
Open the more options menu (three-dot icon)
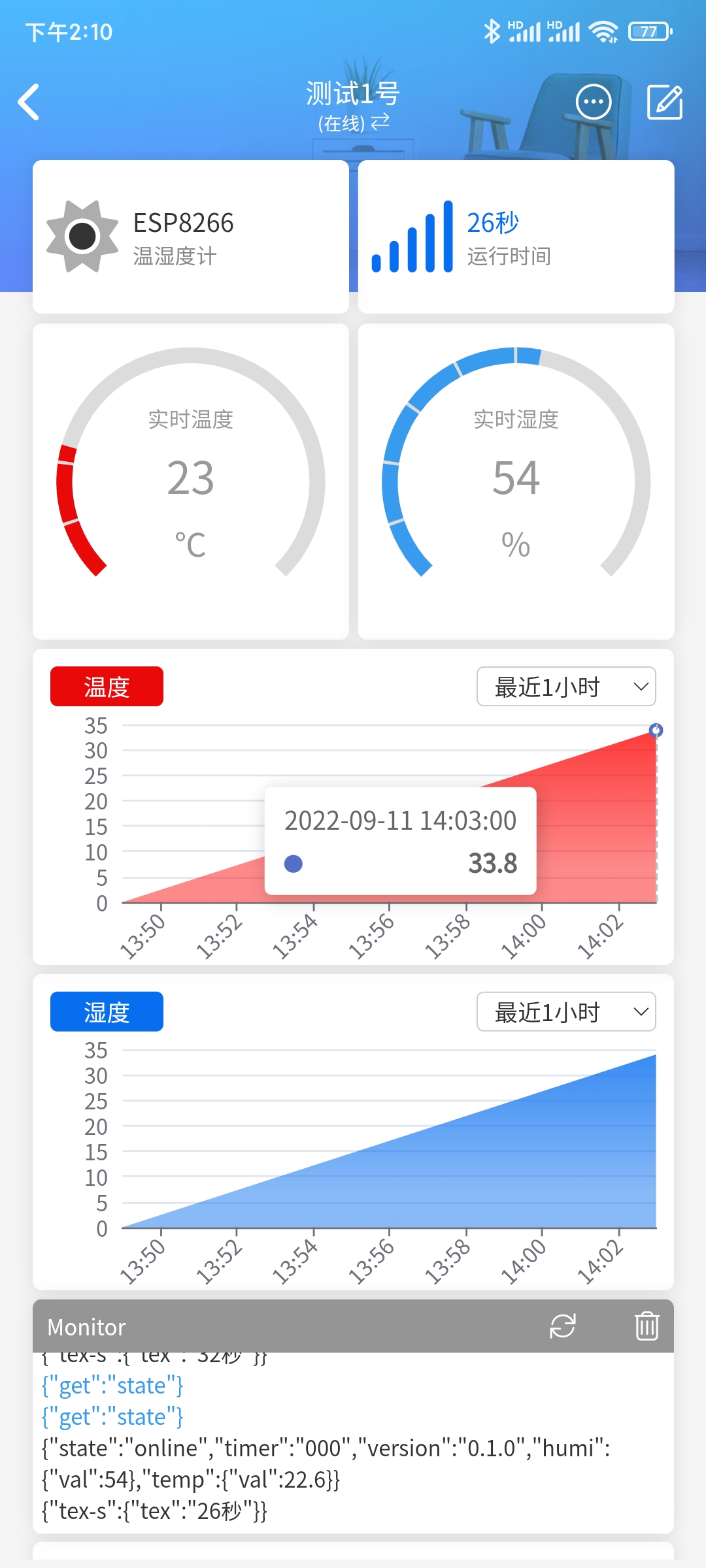(x=593, y=102)
